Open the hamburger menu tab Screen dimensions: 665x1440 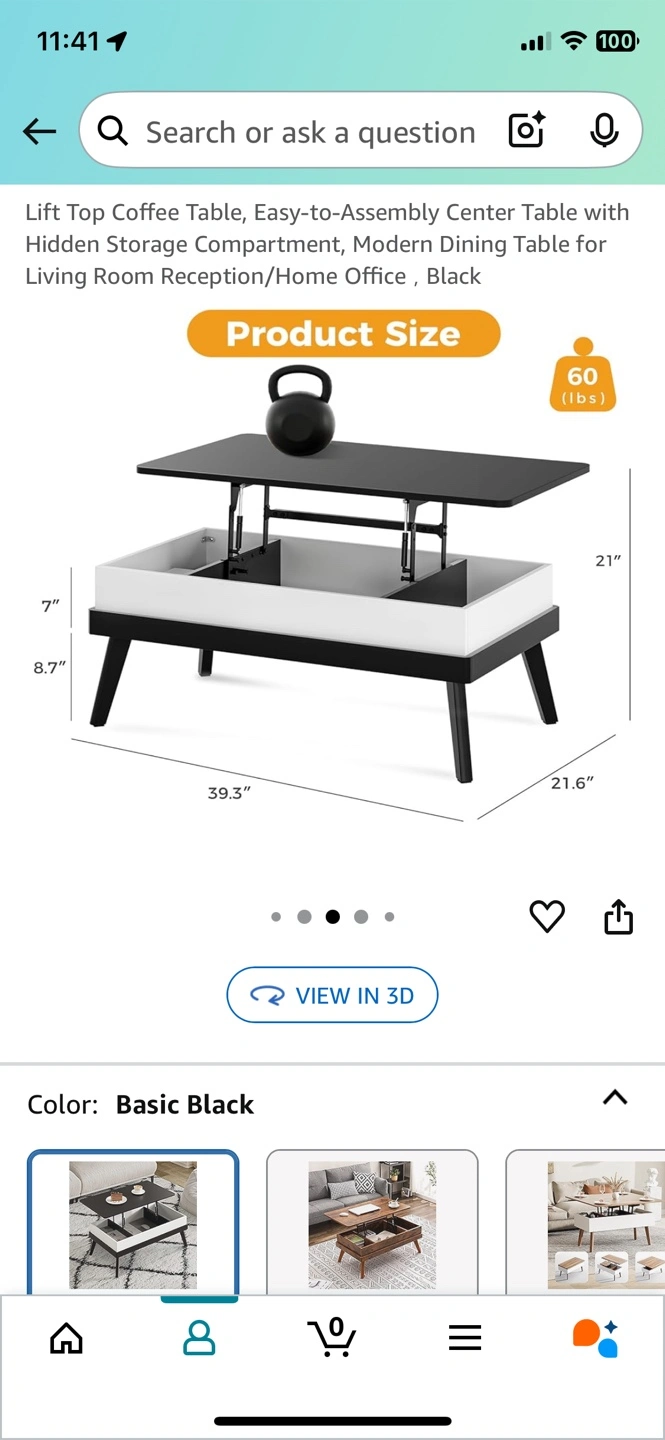click(465, 1337)
